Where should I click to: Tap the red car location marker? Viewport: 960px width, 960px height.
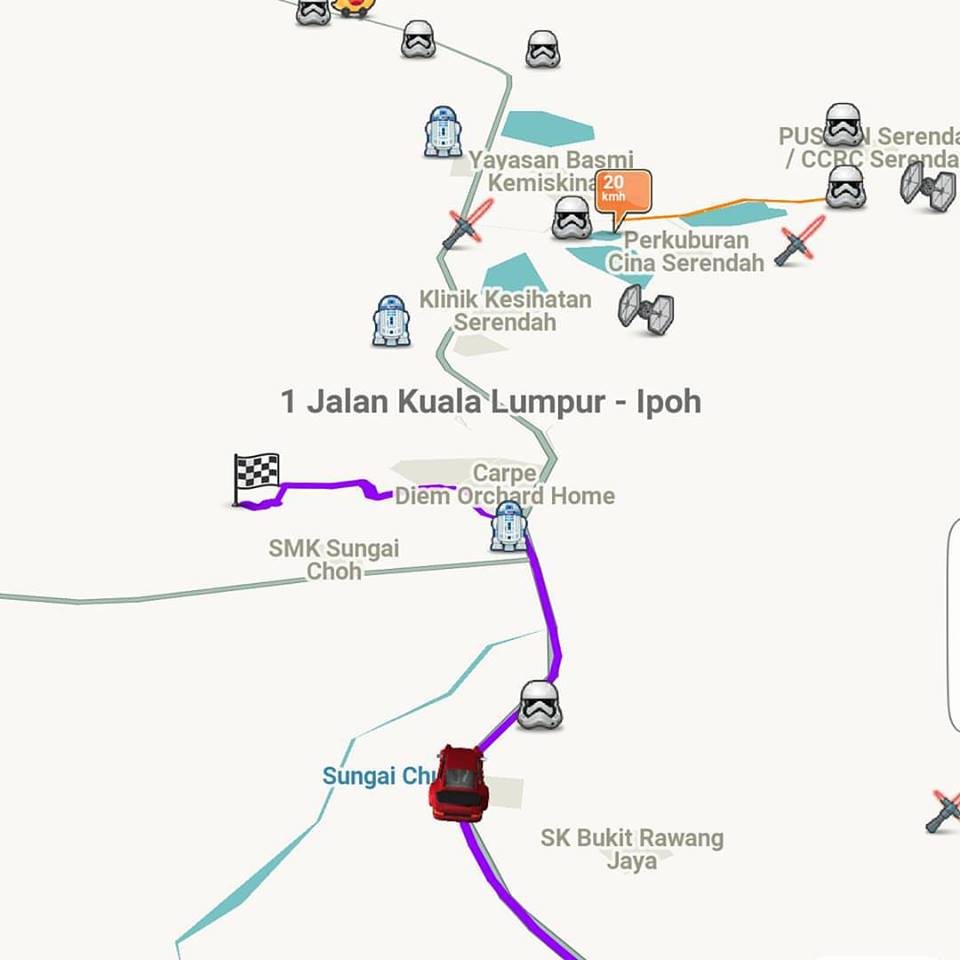[x=459, y=784]
